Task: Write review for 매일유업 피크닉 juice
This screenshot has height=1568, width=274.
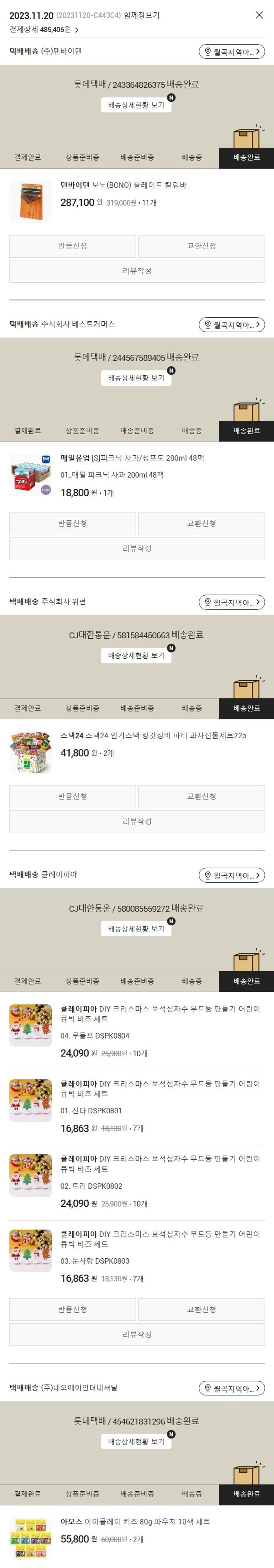Action: (x=136, y=548)
